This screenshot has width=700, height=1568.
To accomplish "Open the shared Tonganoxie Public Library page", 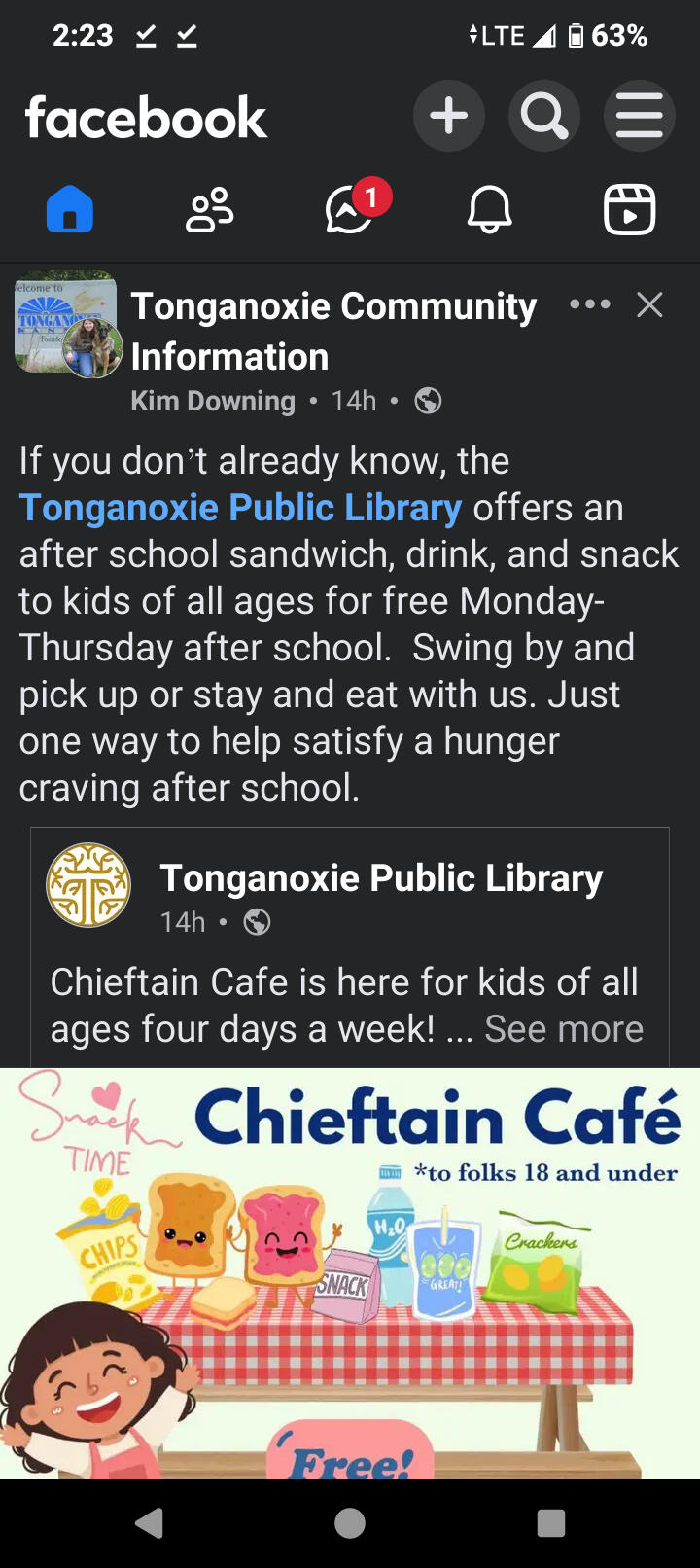I will point(381,878).
